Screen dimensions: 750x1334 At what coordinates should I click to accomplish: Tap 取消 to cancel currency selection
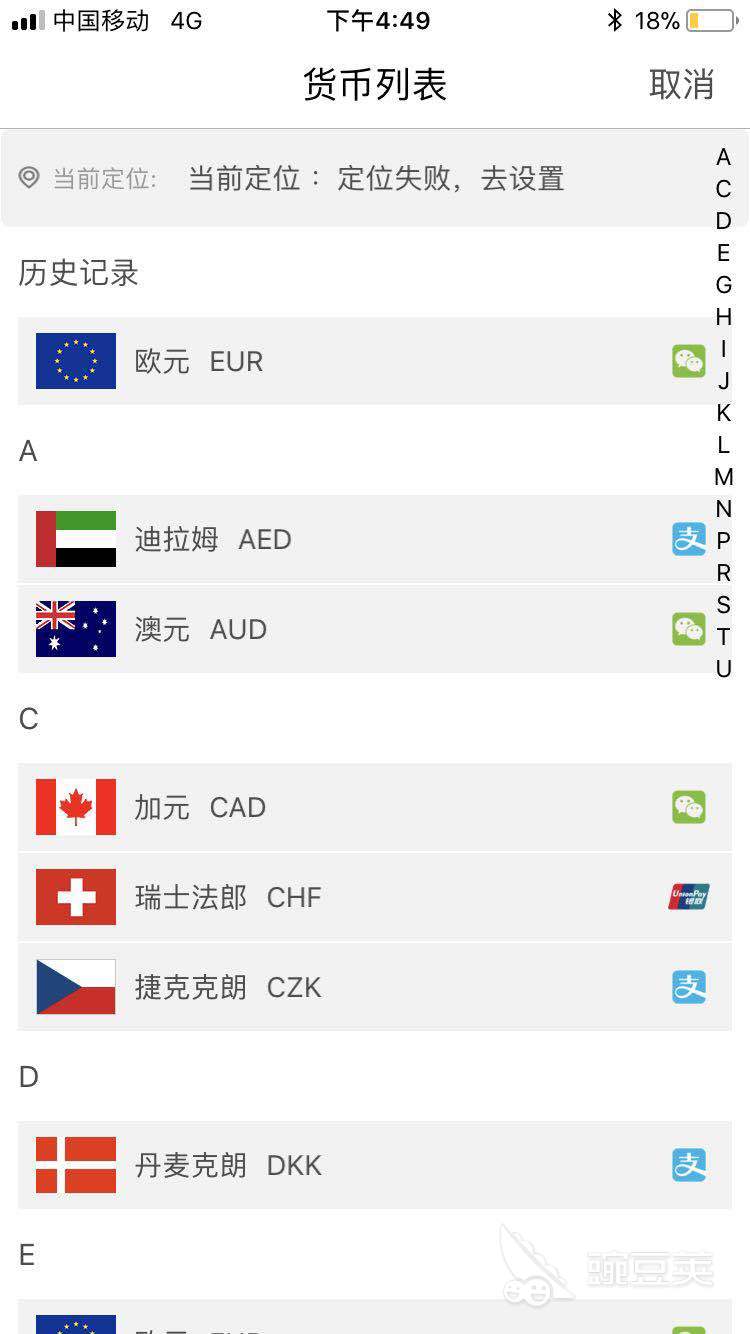pos(681,84)
